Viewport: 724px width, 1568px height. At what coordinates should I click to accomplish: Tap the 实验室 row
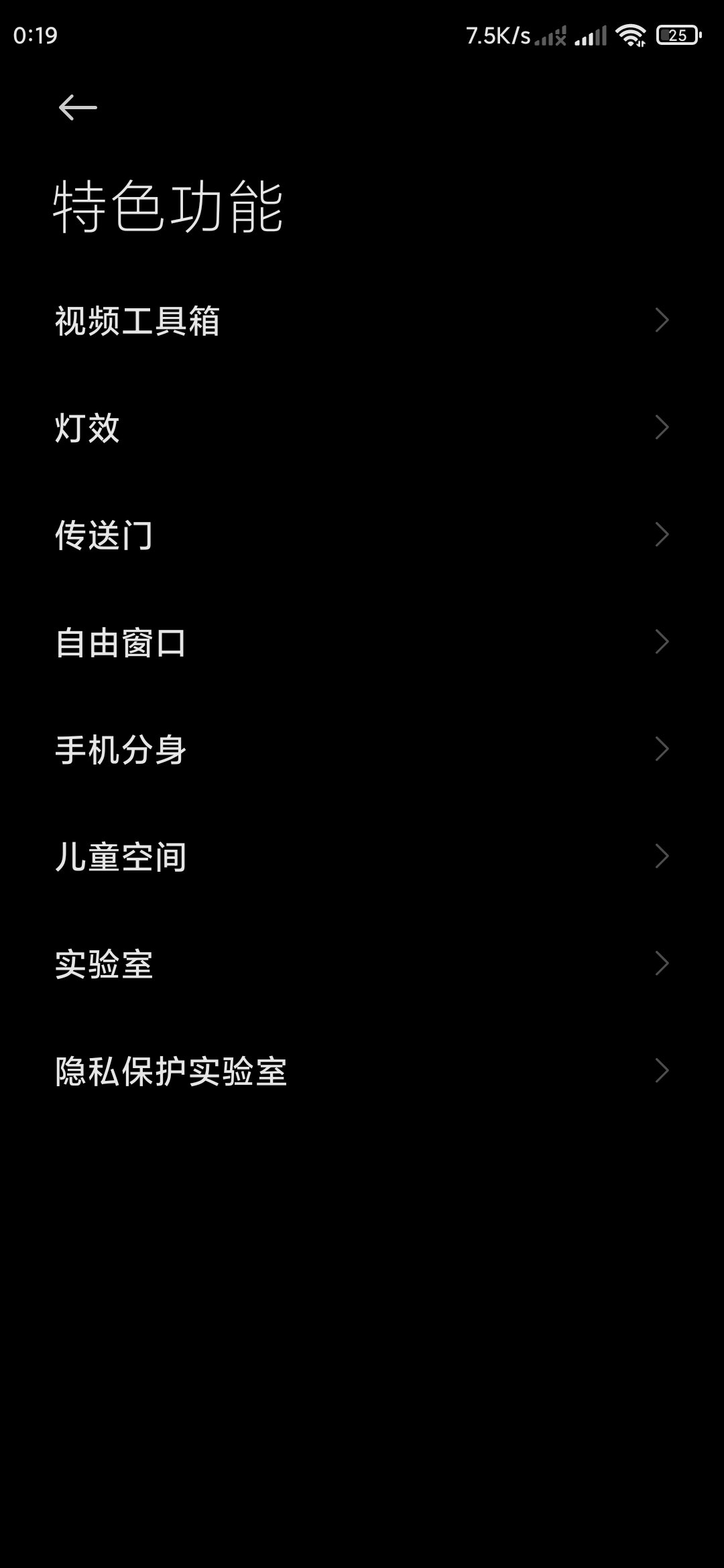point(362,964)
